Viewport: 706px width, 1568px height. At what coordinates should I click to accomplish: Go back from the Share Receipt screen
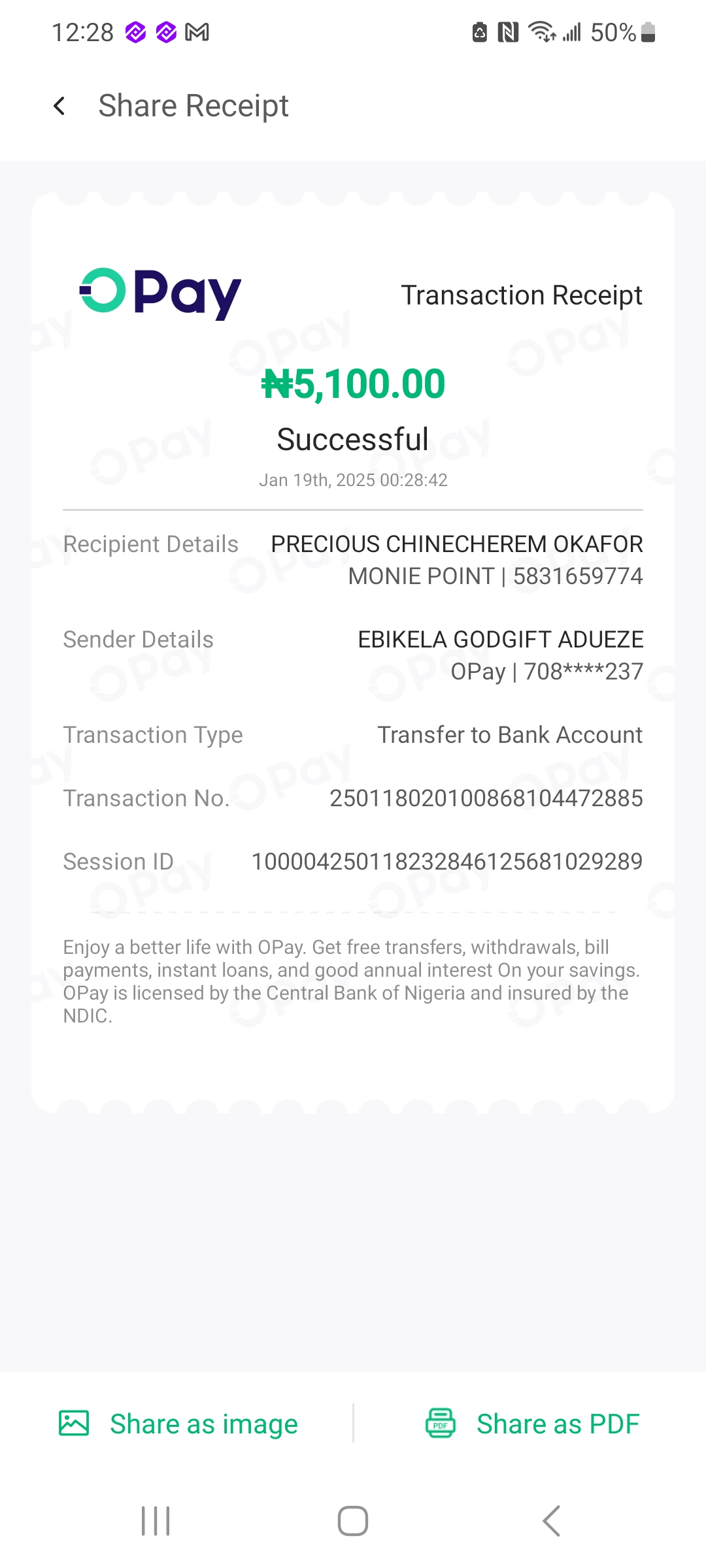tap(59, 106)
